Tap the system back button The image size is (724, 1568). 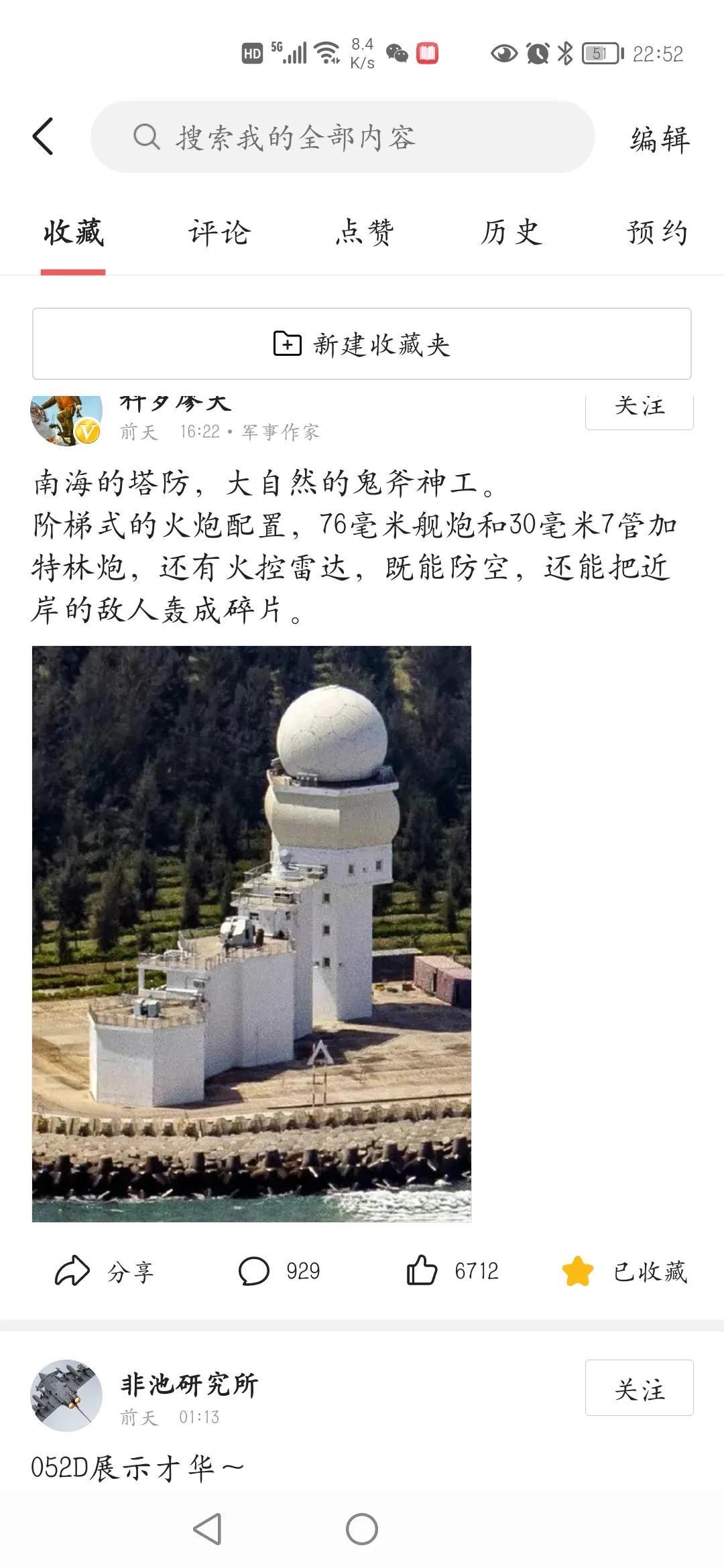point(207,1530)
